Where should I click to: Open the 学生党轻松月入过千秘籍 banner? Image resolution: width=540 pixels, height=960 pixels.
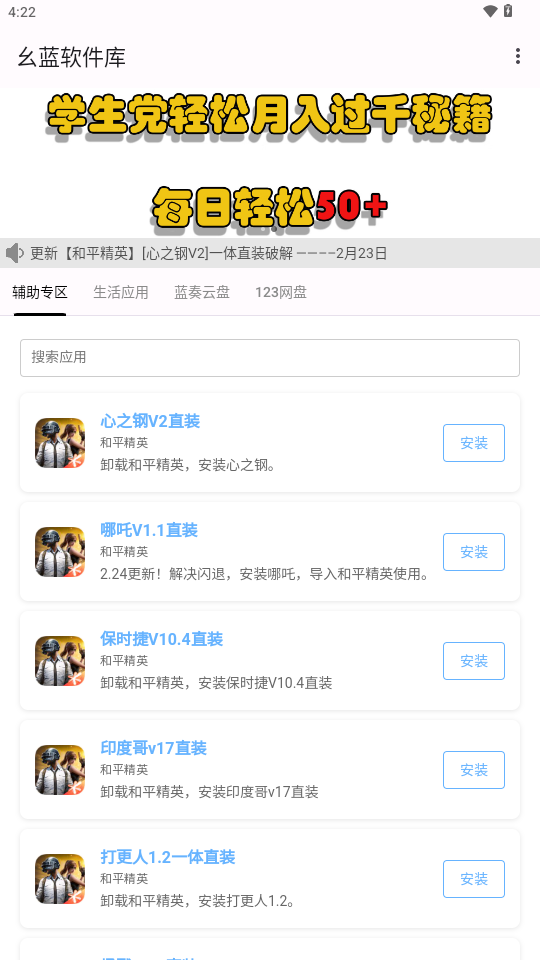(270, 163)
